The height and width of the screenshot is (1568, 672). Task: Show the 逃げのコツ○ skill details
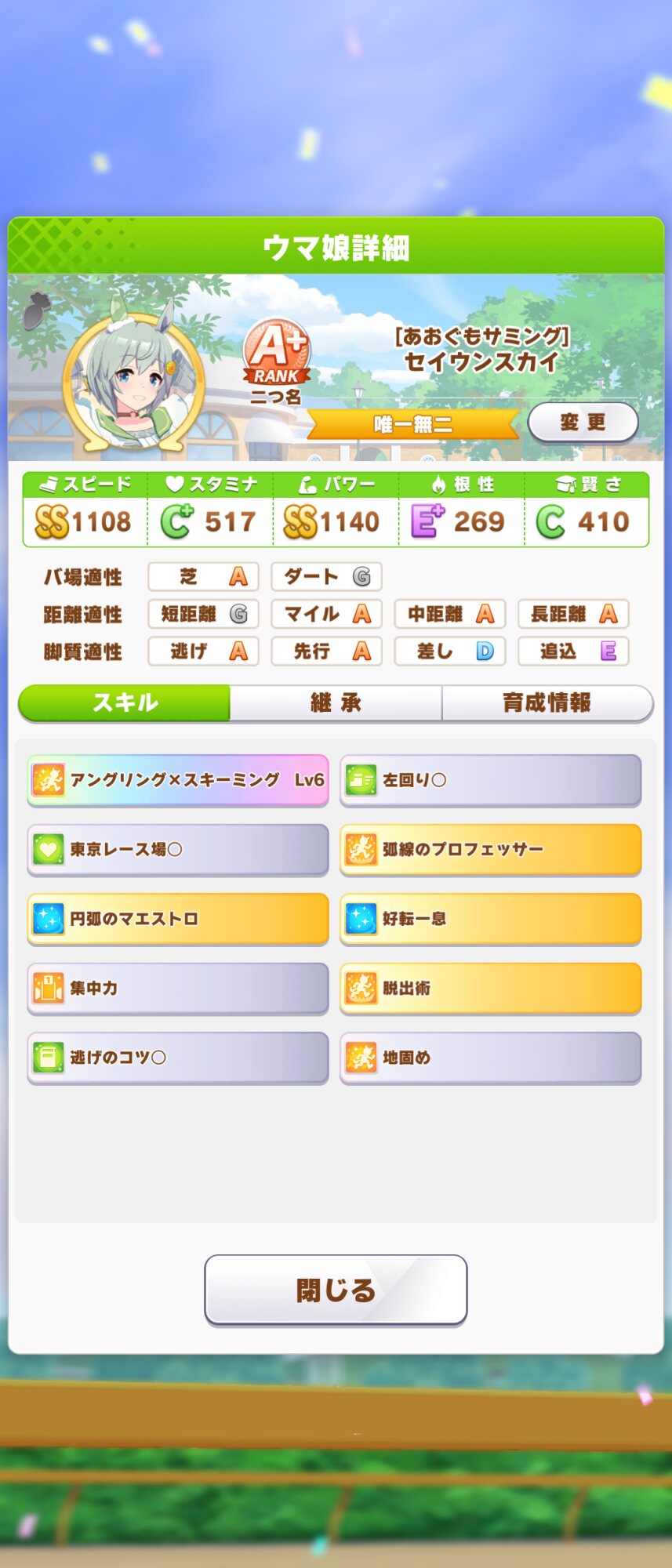click(x=178, y=1058)
